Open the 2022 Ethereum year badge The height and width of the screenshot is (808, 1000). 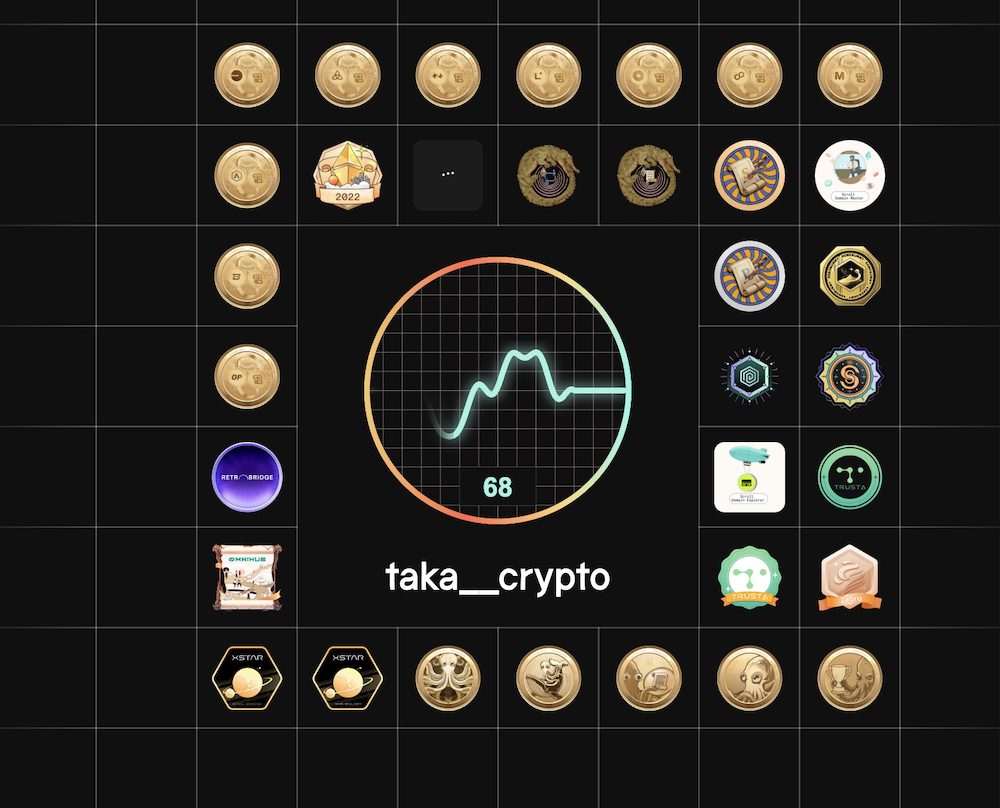tap(347, 175)
